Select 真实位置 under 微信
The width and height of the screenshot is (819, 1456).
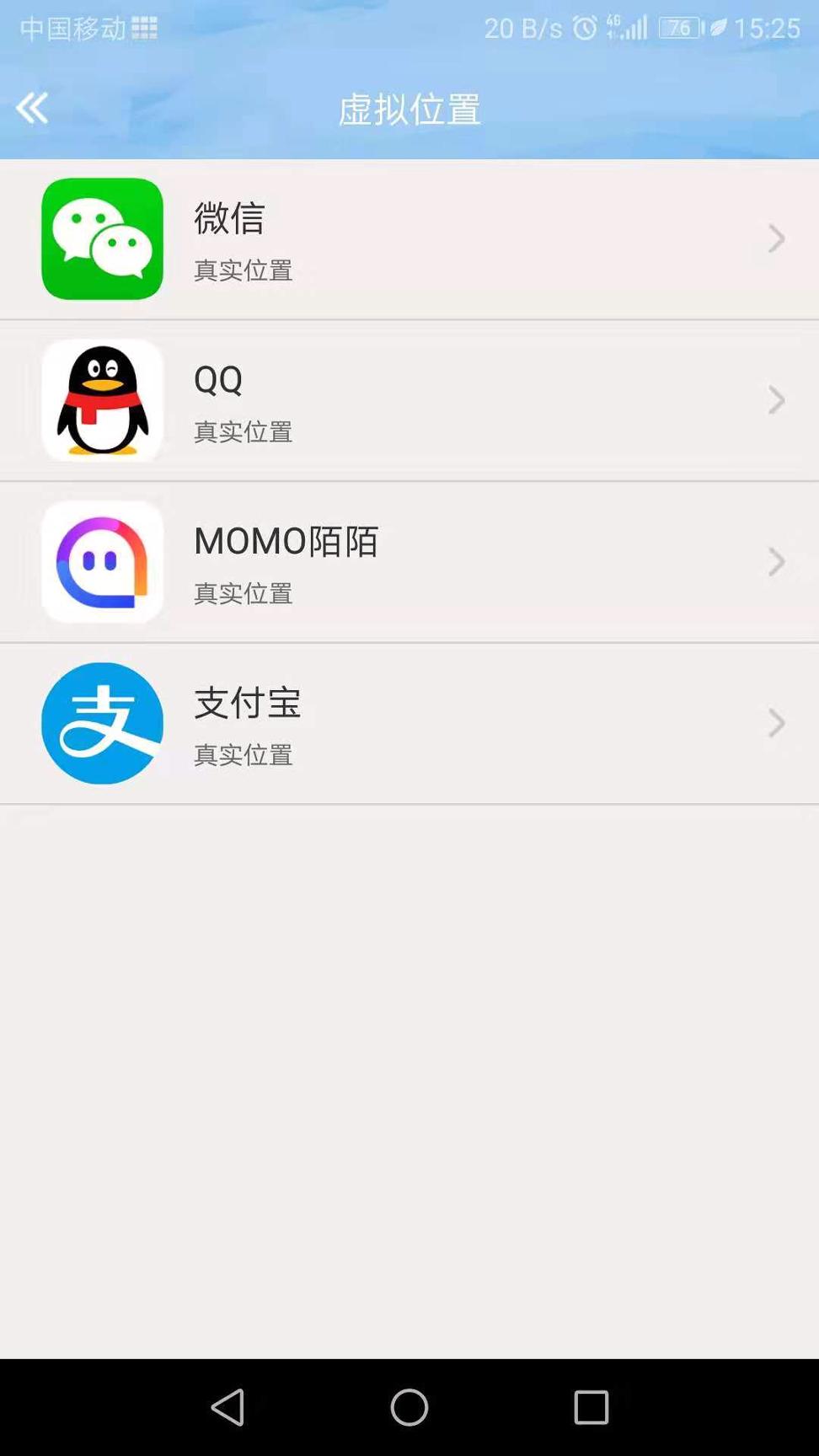click(x=243, y=271)
